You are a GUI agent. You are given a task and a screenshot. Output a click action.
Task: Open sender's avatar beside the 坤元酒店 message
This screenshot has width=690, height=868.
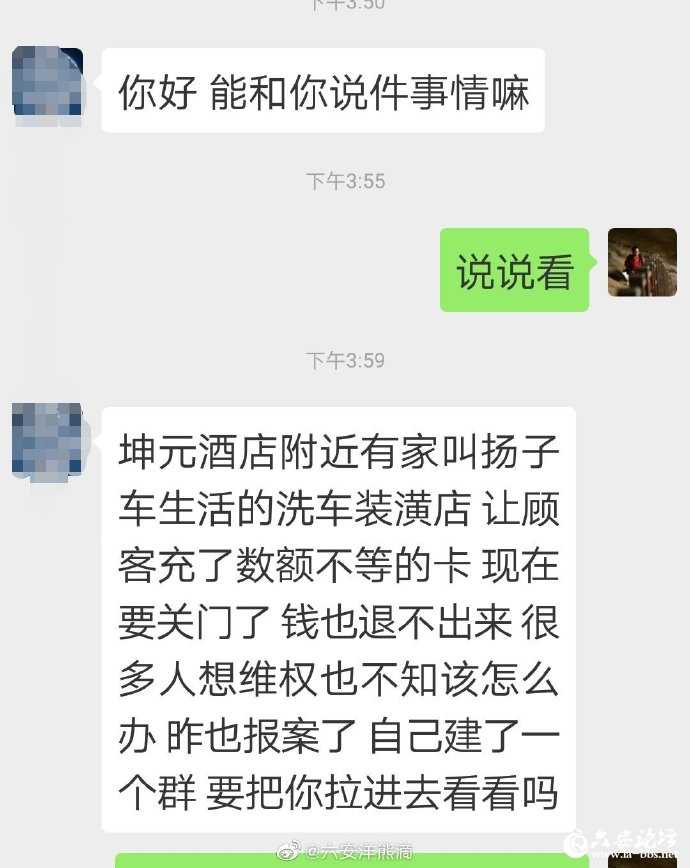(47, 439)
